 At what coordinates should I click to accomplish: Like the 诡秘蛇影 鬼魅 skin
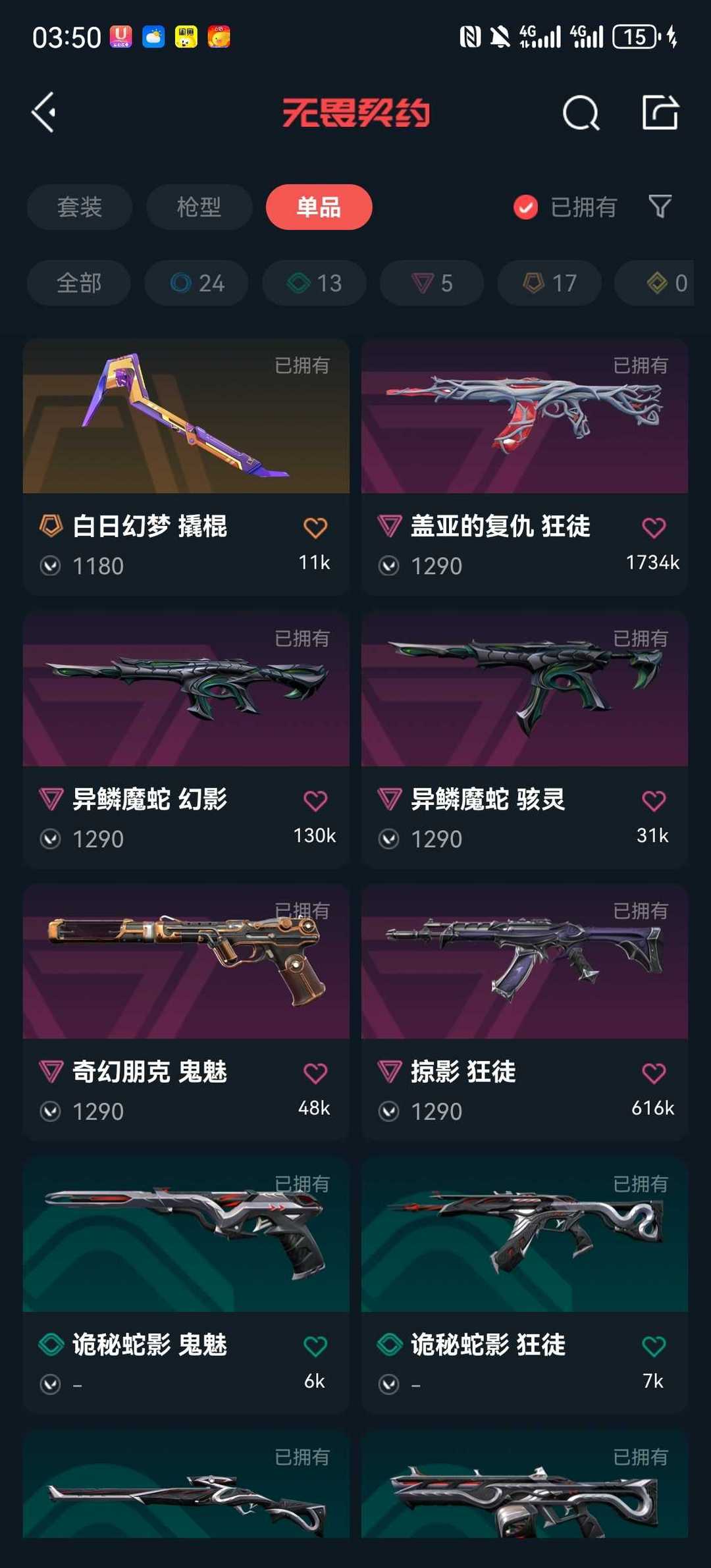point(315,1346)
